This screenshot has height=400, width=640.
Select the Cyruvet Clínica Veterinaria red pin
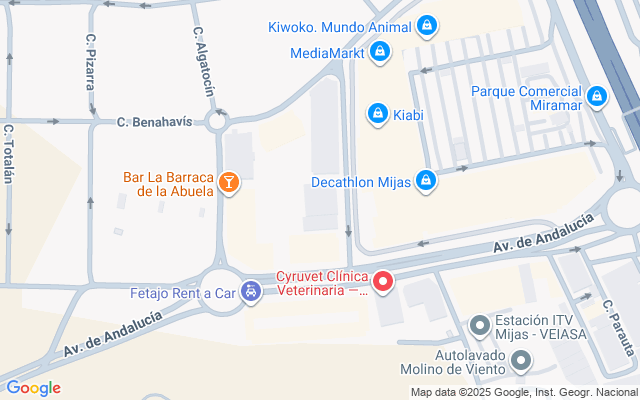tap(384, 283)
